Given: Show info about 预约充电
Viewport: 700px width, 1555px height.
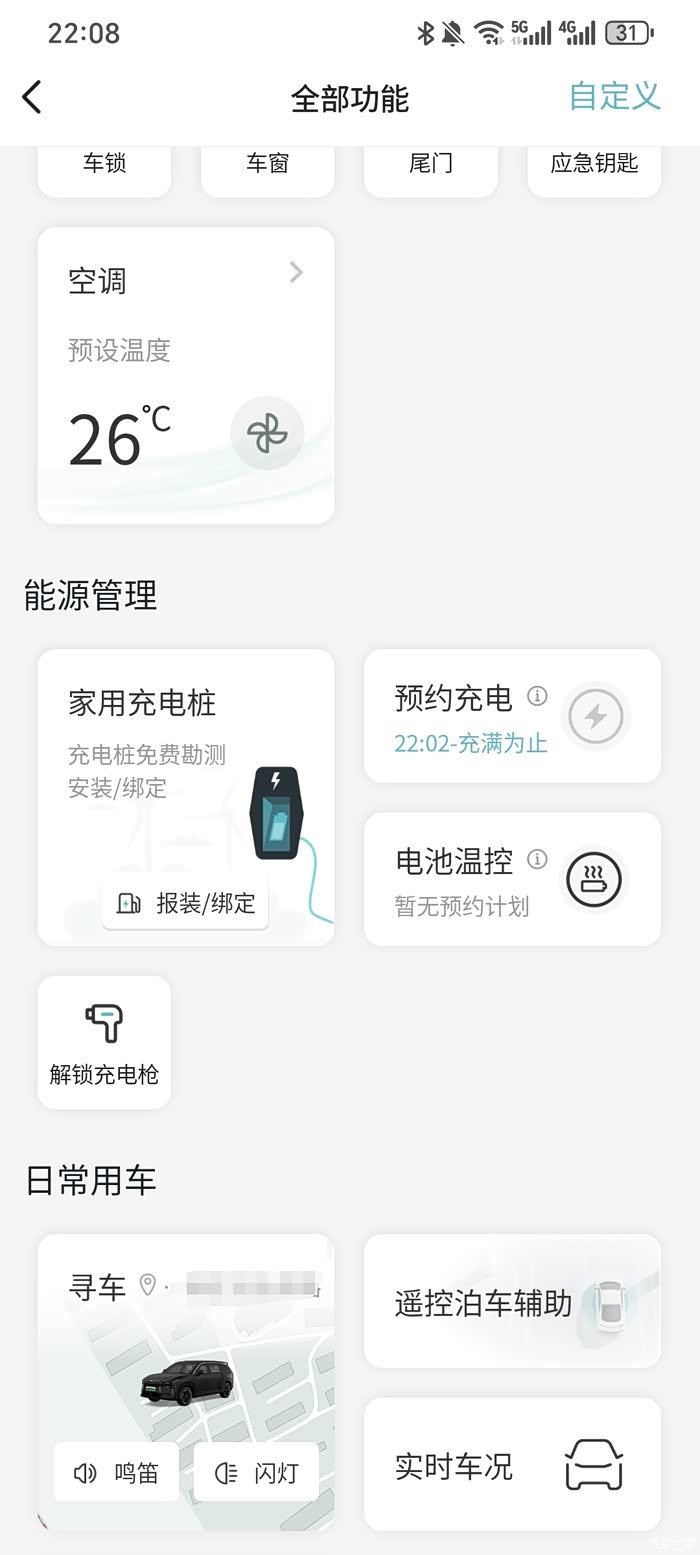Looking at the screenshot, I should tap(537, 696).
